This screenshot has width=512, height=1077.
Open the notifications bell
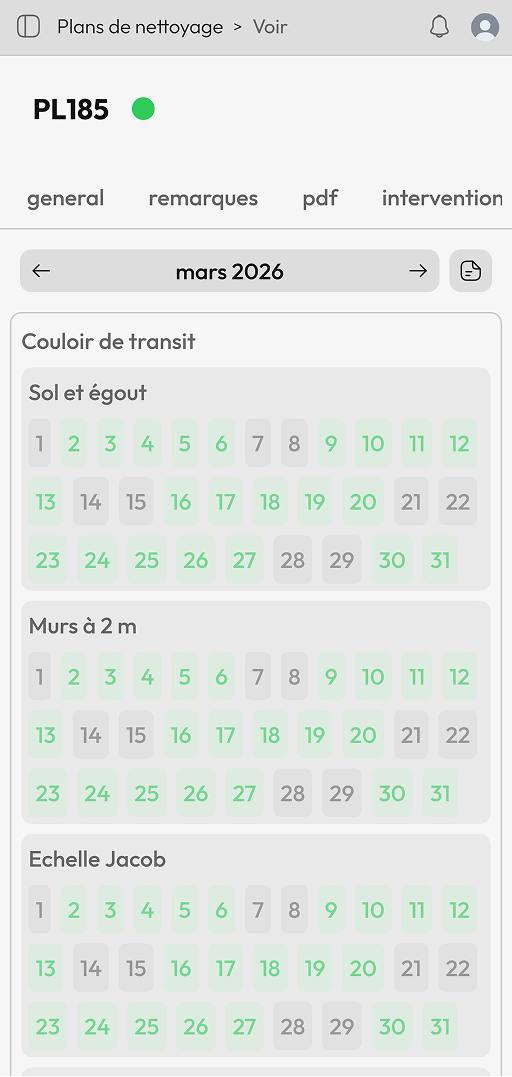[x=439, y=27]
